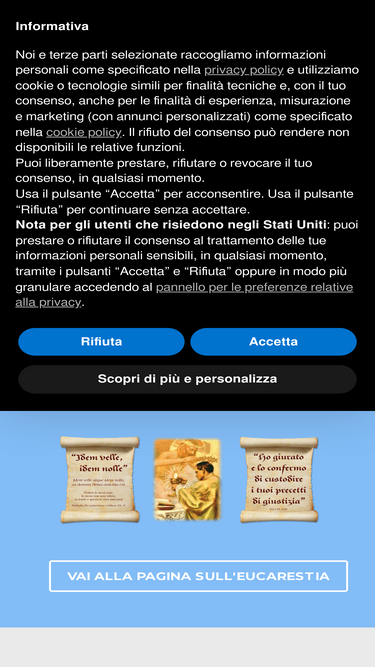
Task: Tap Rifiuta to decline cookies
Action: 101,342
